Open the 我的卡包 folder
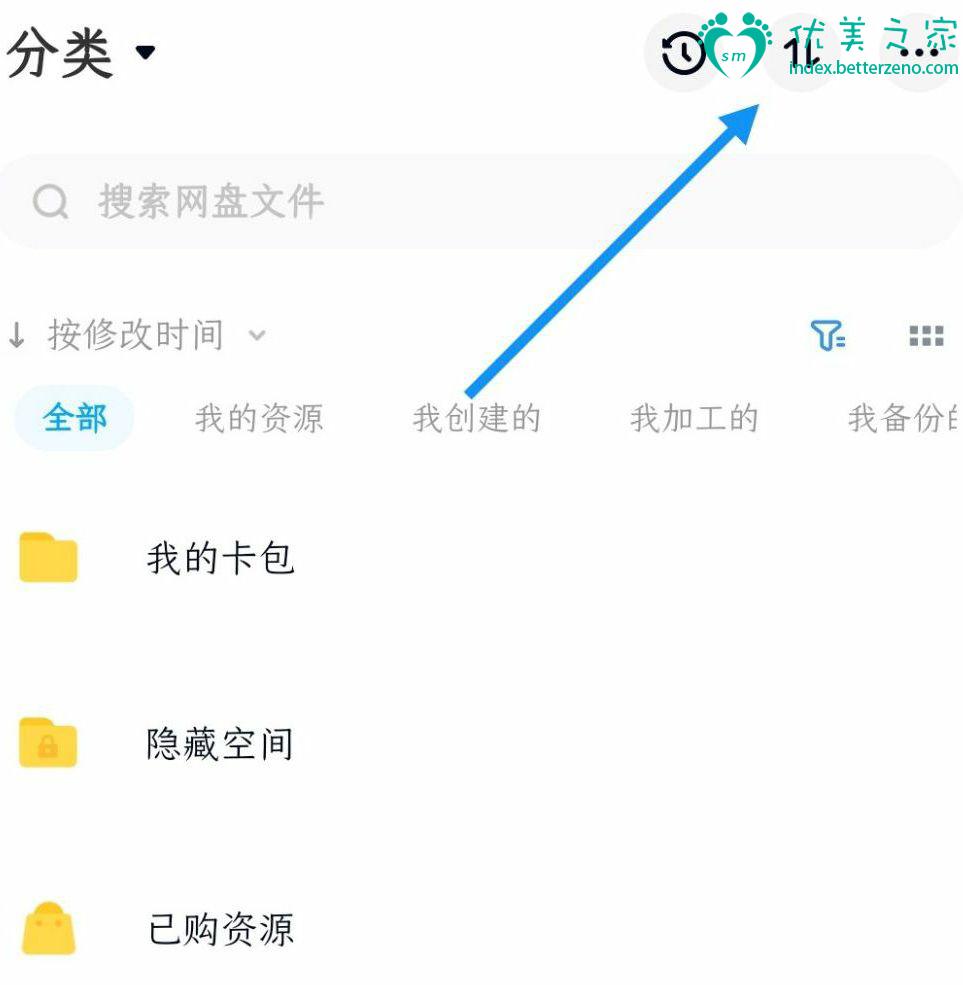 [x=220, y=558]
